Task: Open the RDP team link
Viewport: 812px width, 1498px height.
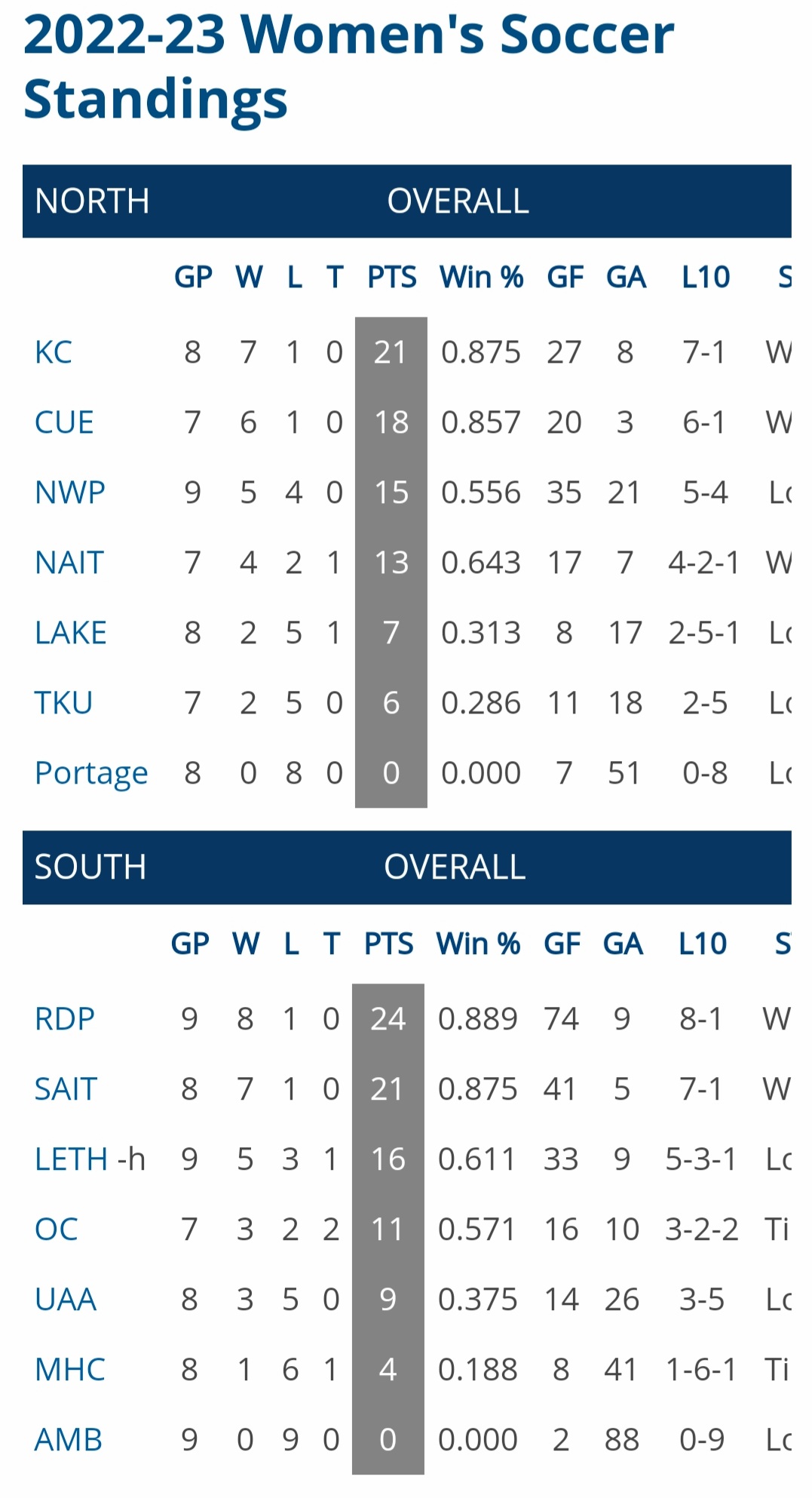Action: point(65,1019)
